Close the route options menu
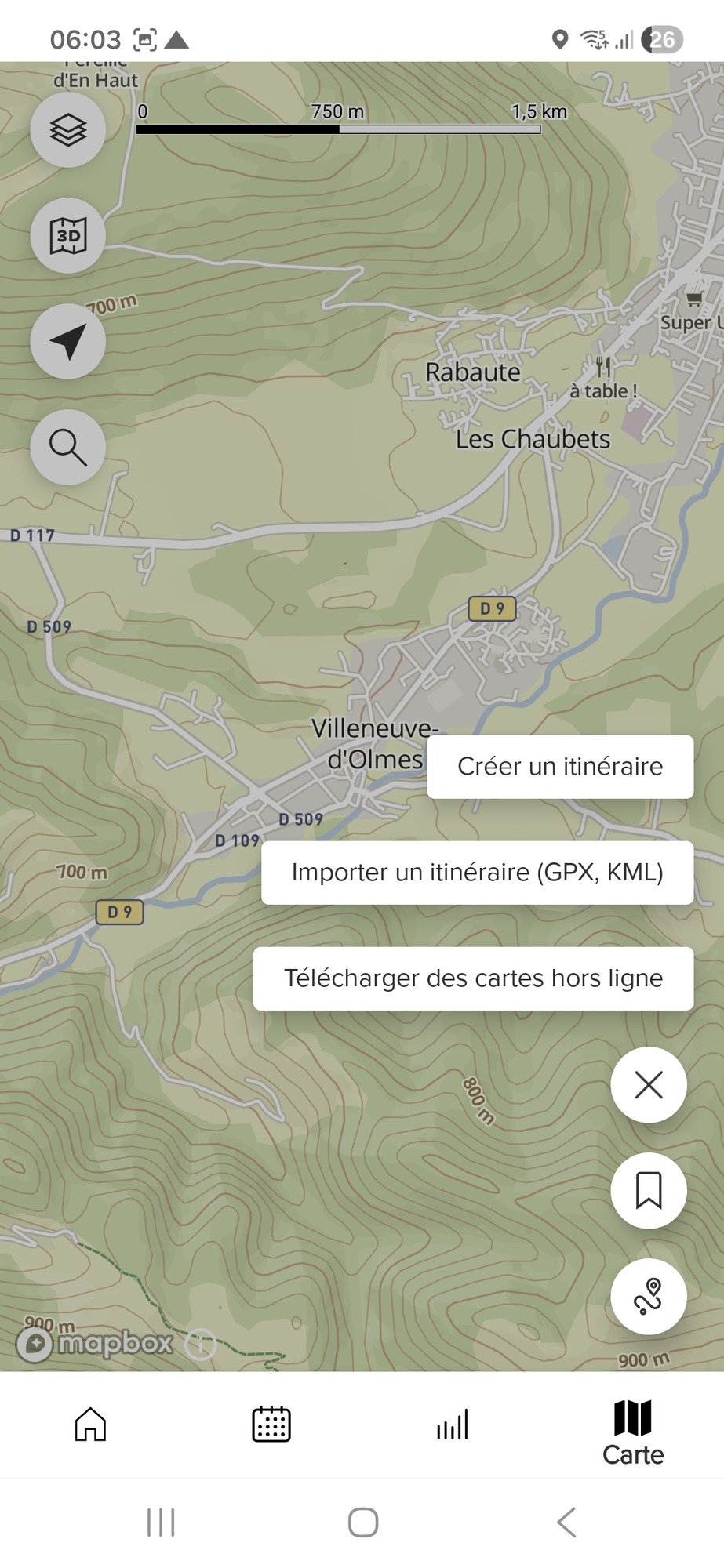The image size is (724, 1568). pyautogui.click(x=649, y=1085)
